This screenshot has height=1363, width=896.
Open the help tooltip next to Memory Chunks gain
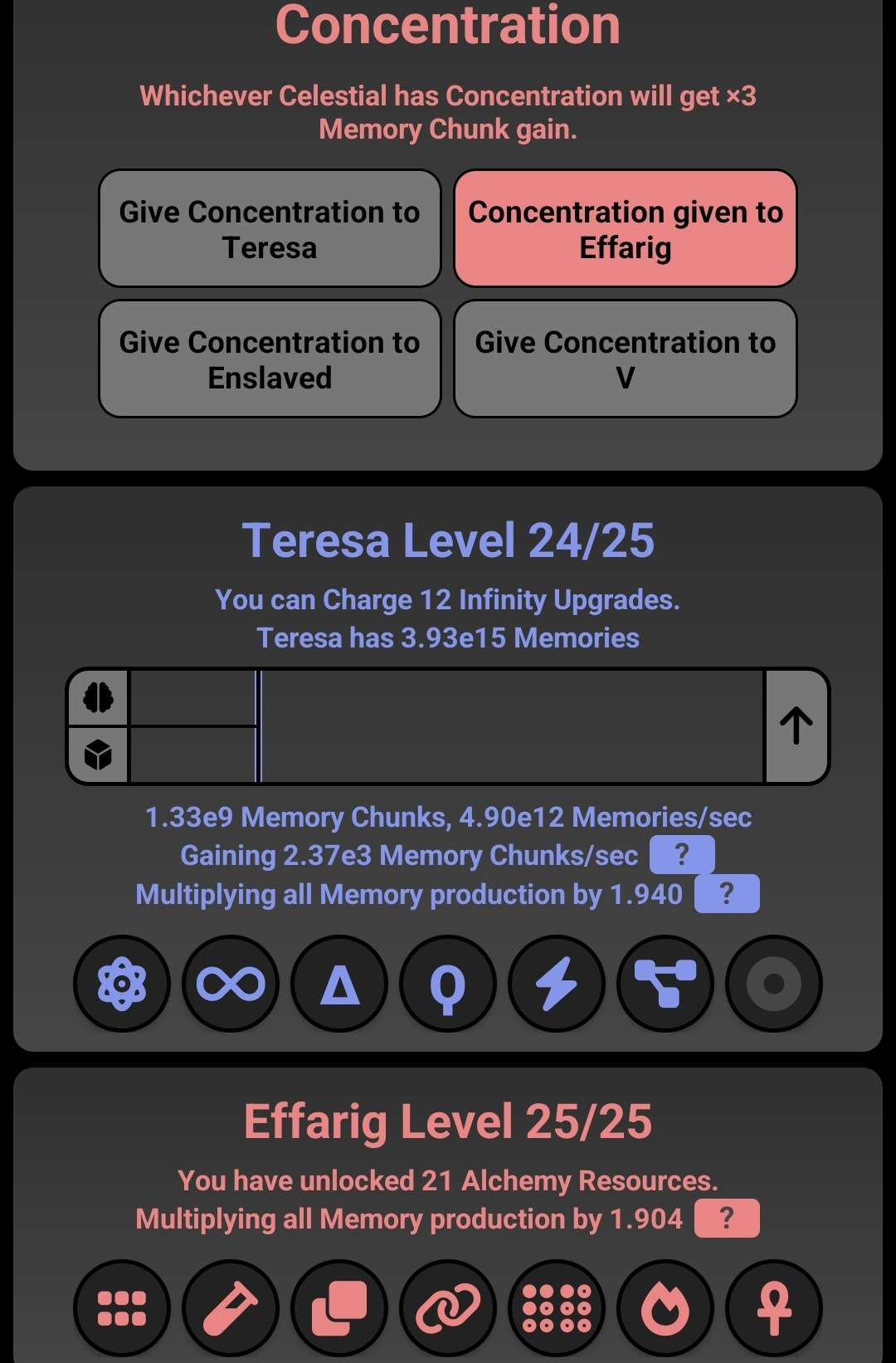(683, 854)
